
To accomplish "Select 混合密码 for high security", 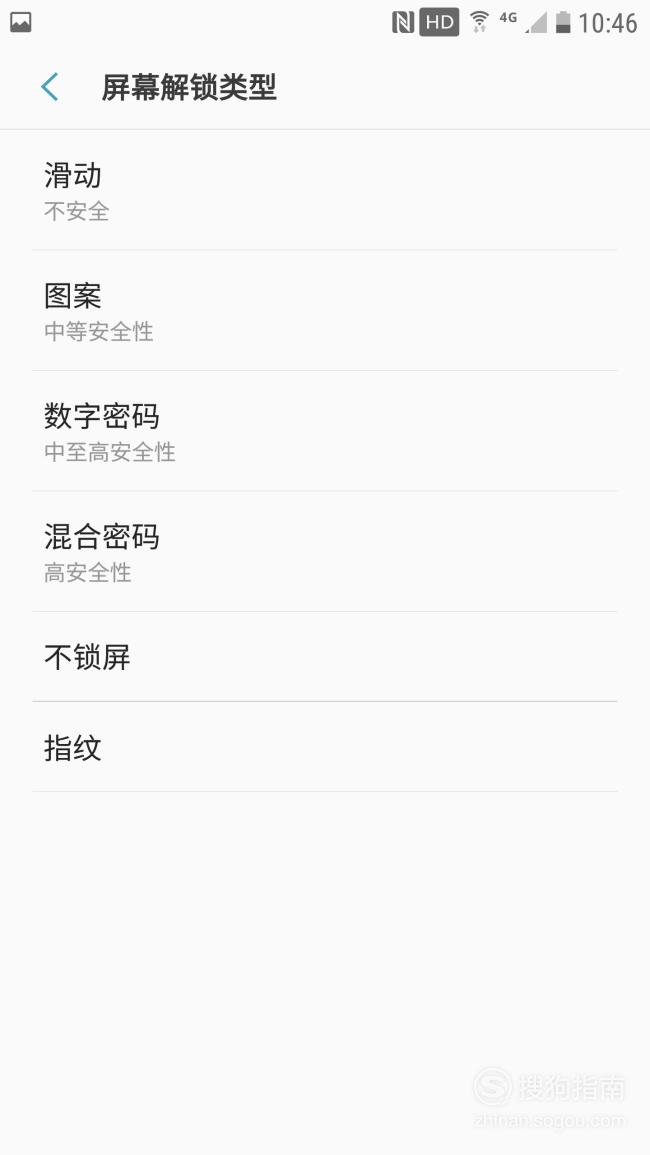I will tap(325, 551).
